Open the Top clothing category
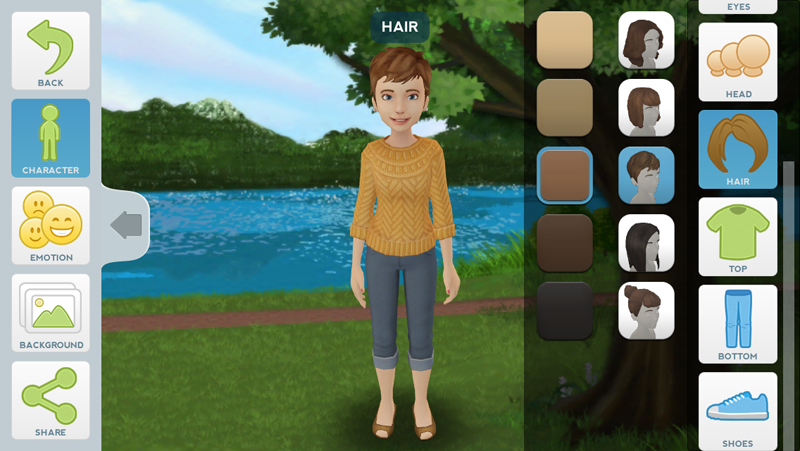The image size is (800, 451). pyautogui.click(x=738, y=236)
